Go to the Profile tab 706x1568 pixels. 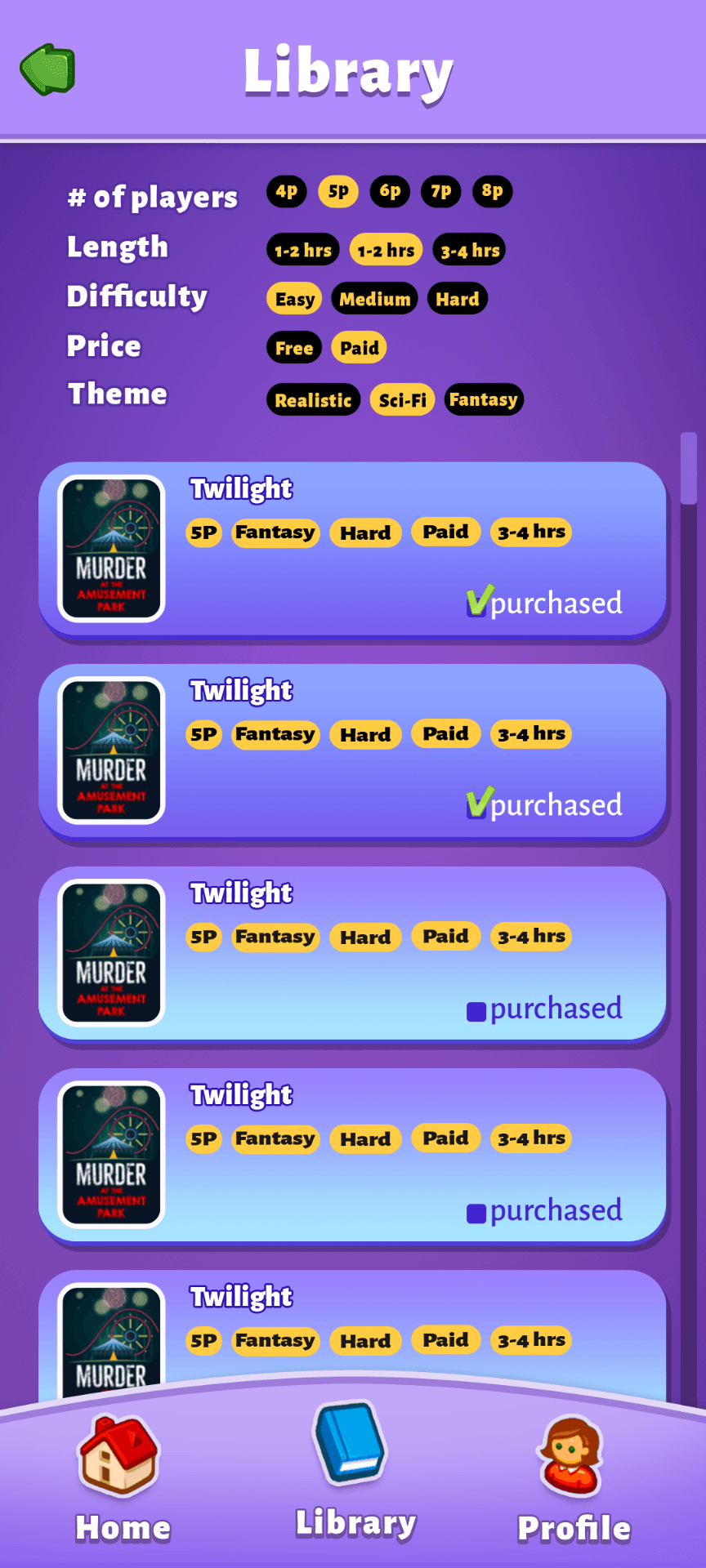coord(574,1478)
